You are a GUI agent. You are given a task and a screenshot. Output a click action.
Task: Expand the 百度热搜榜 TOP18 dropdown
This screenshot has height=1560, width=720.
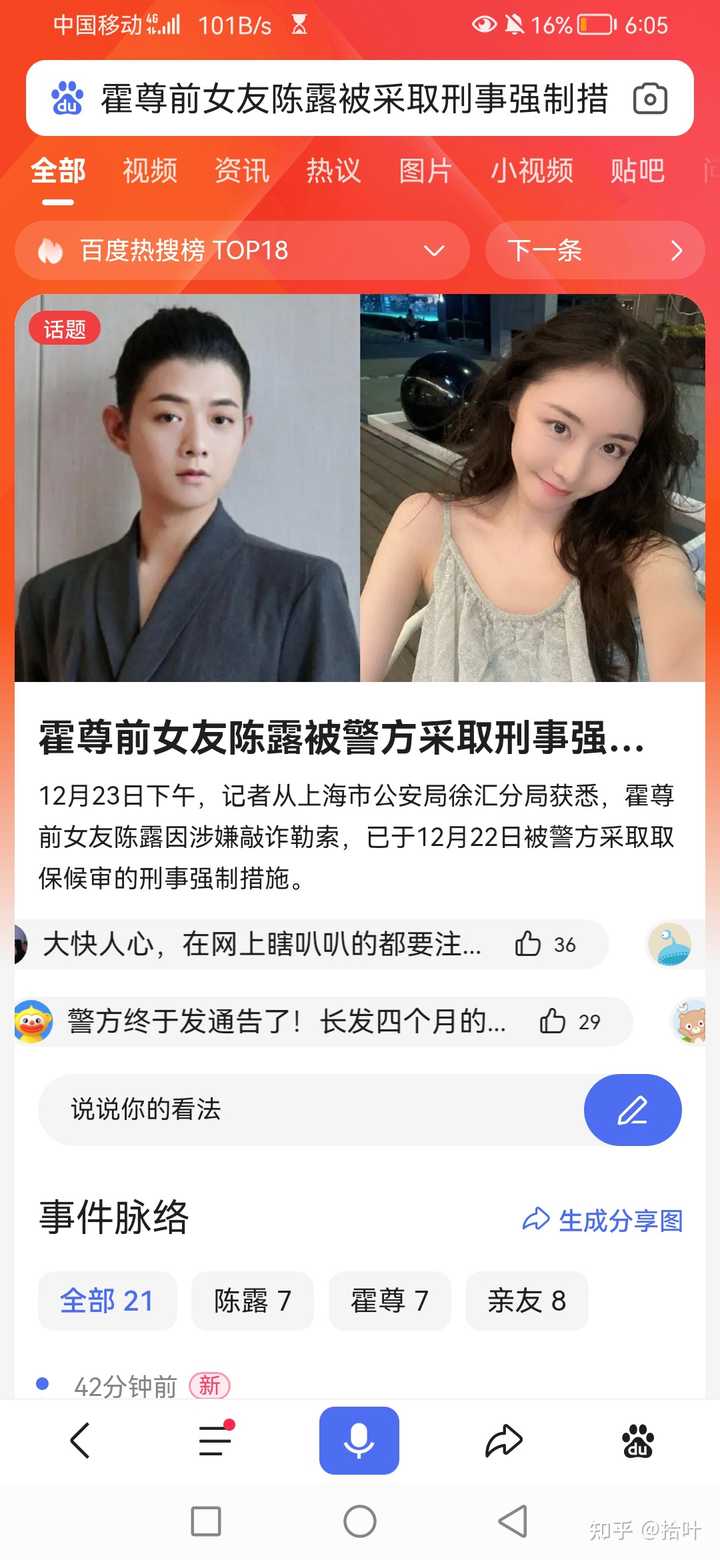(242, 250)
